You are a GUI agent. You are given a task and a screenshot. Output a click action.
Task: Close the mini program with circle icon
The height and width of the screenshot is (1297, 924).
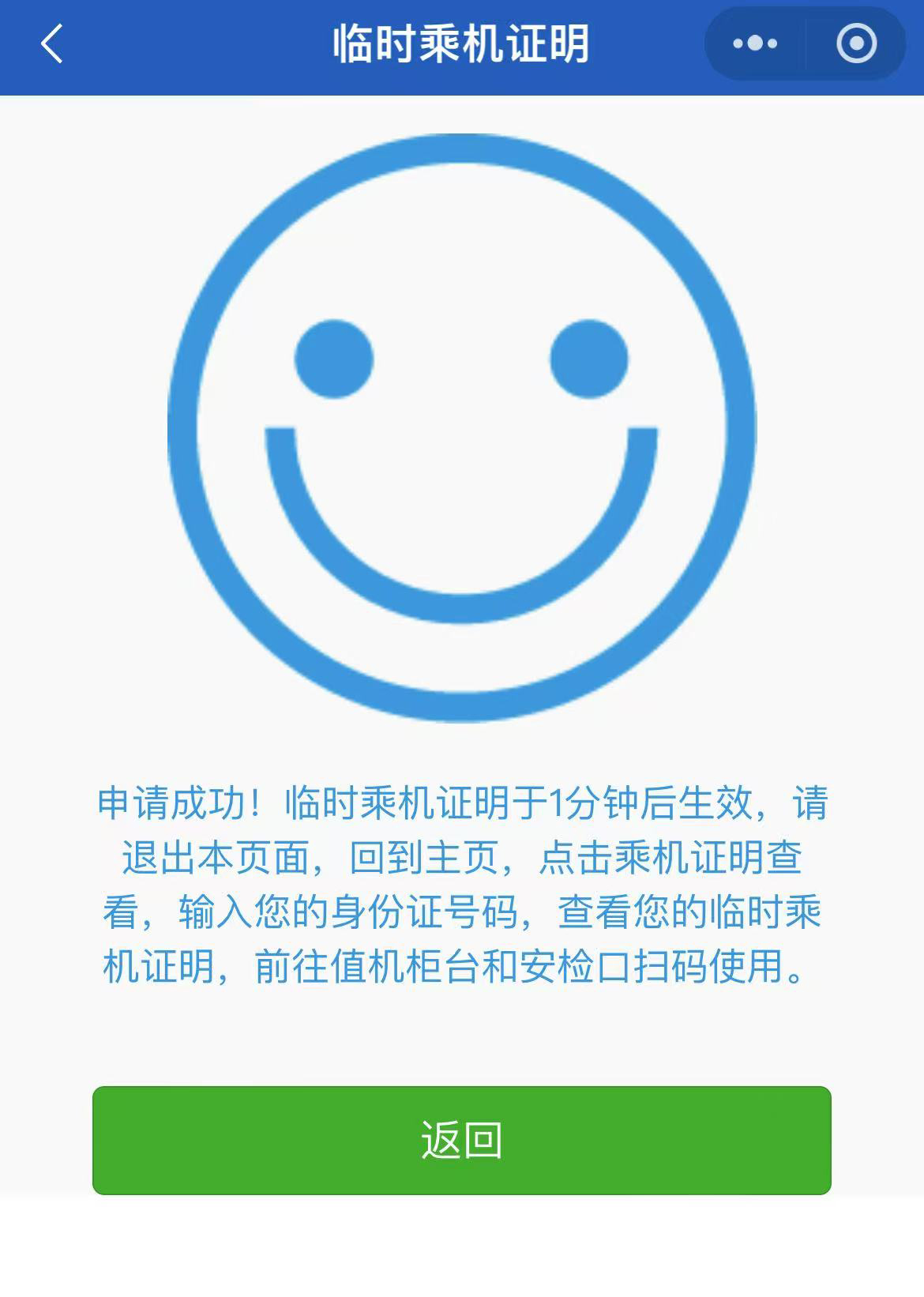tap(856, 43)
